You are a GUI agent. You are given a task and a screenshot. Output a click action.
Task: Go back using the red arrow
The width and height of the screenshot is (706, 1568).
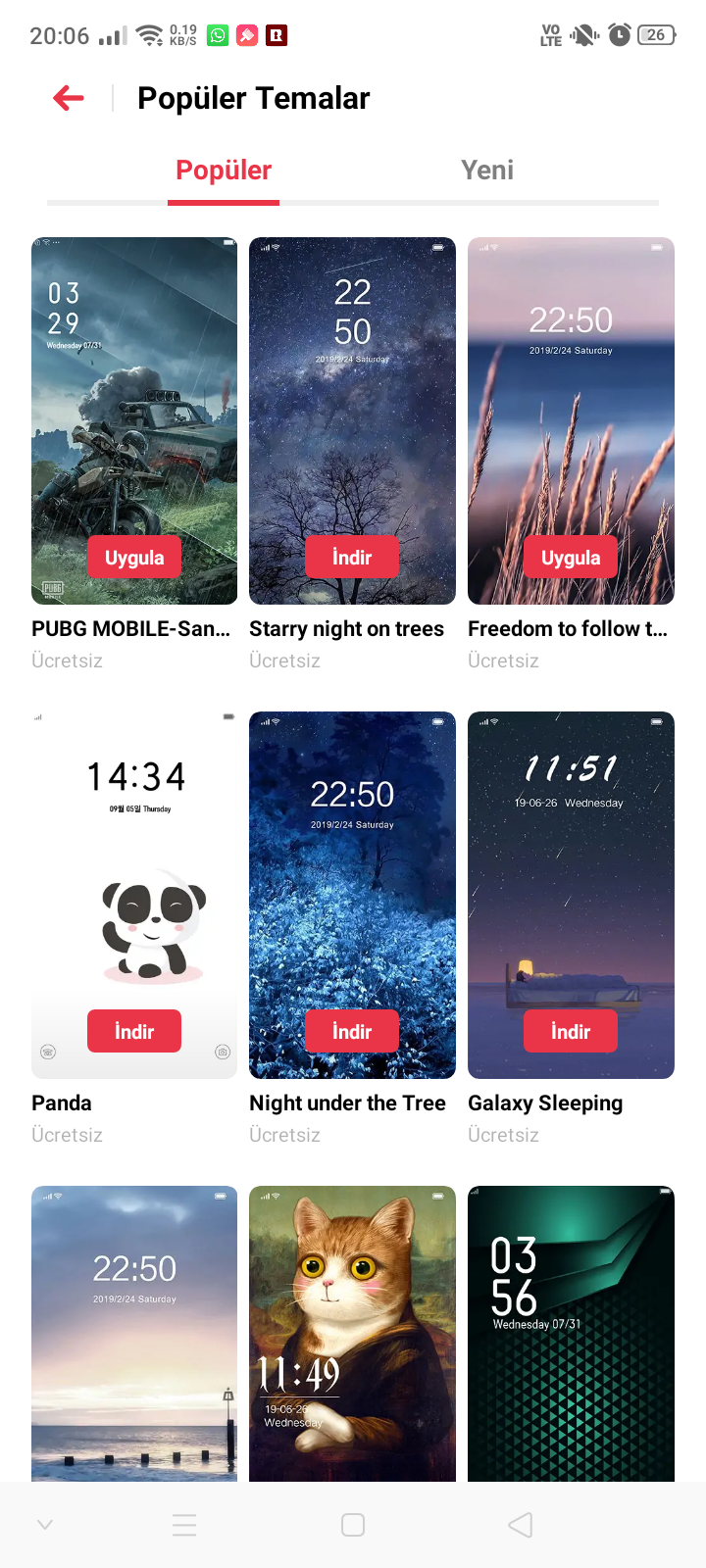coord(69,98)
